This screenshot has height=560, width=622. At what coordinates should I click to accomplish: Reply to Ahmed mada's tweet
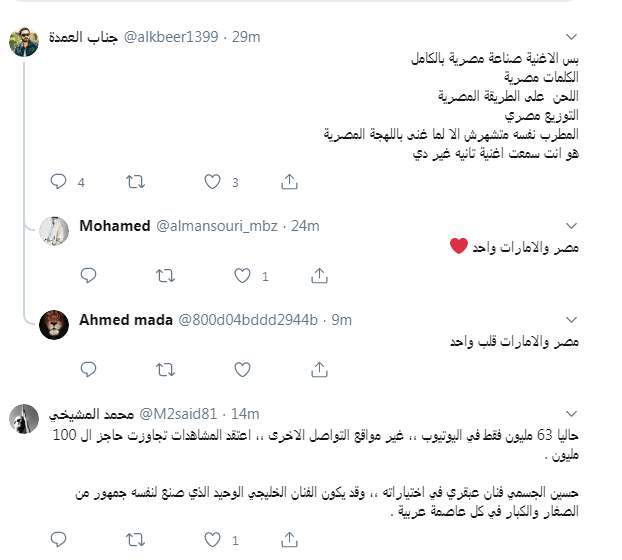click(x=88, y=370)
